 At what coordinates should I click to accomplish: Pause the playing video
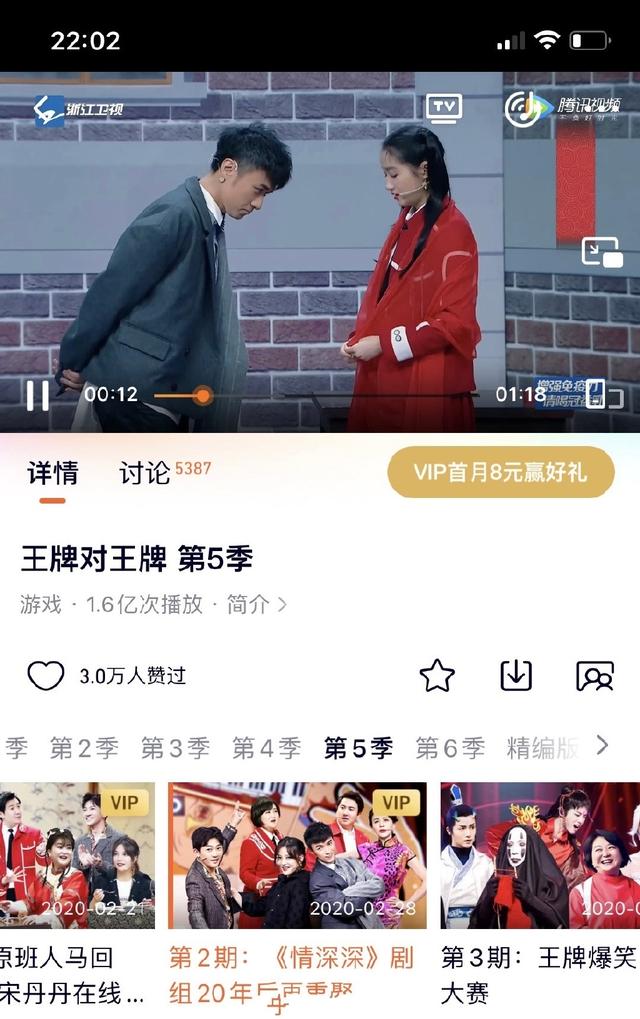point(37,396)
